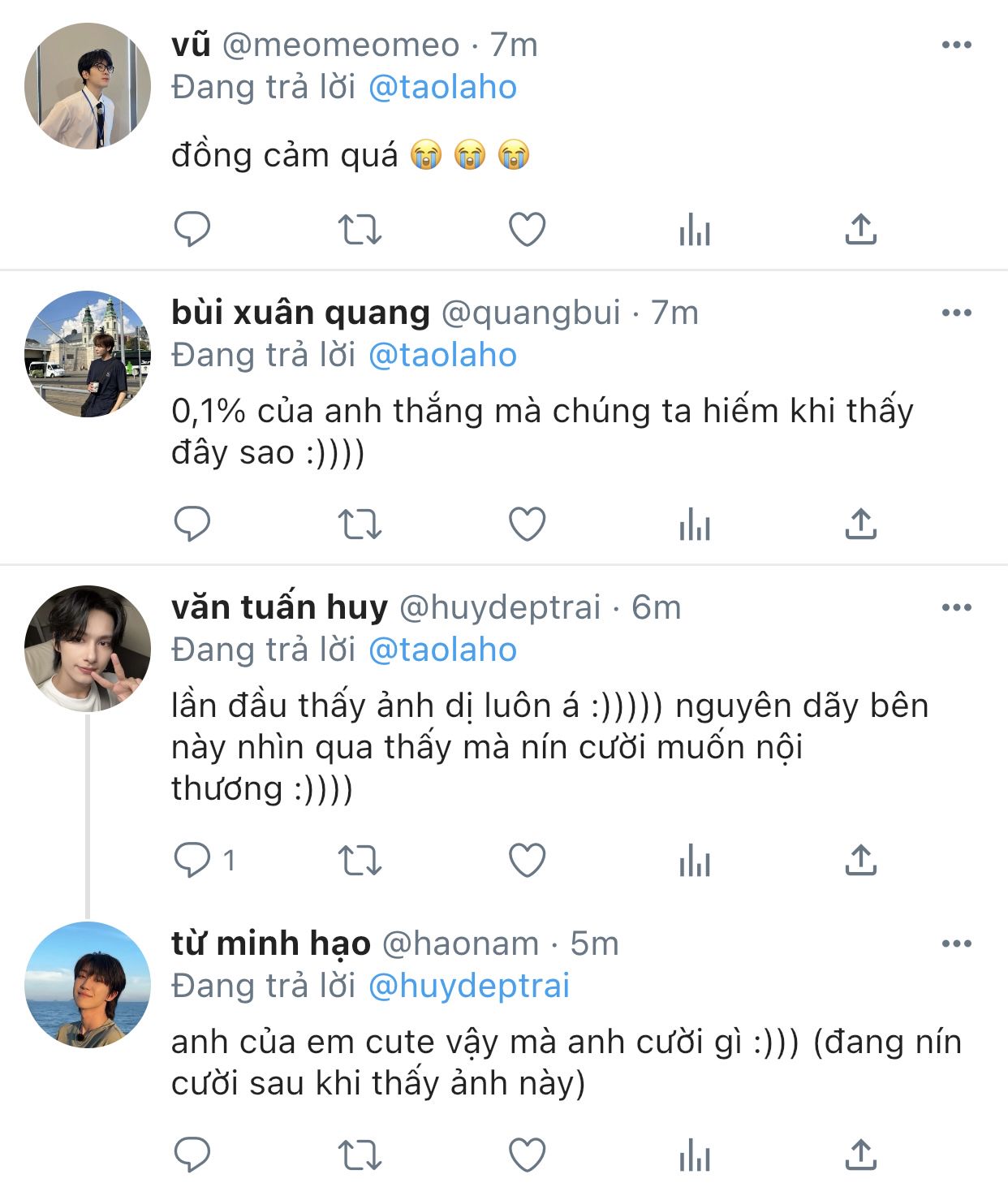Reply to văn tuấn huy's tweet

192,860
